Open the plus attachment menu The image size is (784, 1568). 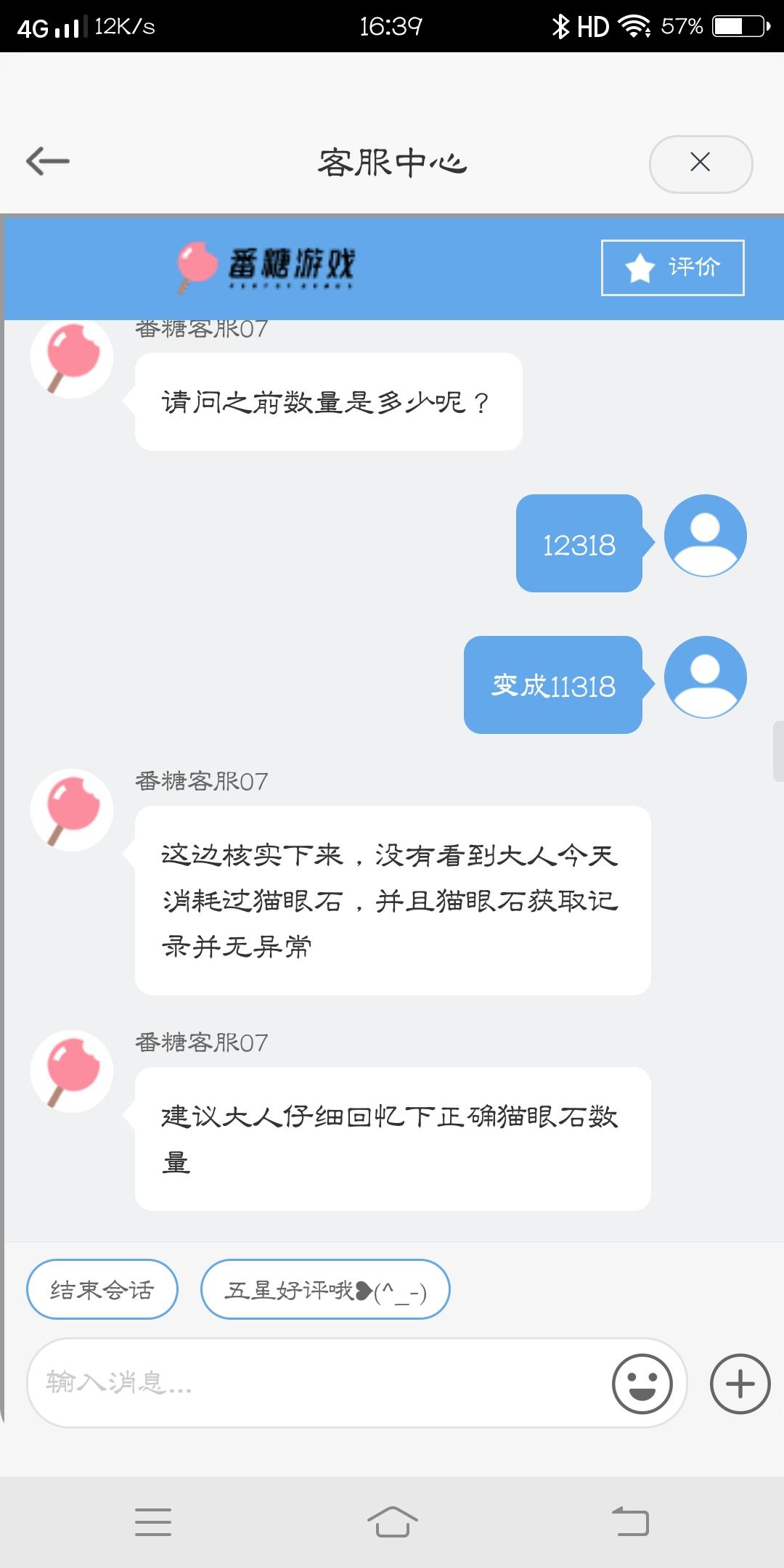pyautogui.click(x=740, y=1383)
